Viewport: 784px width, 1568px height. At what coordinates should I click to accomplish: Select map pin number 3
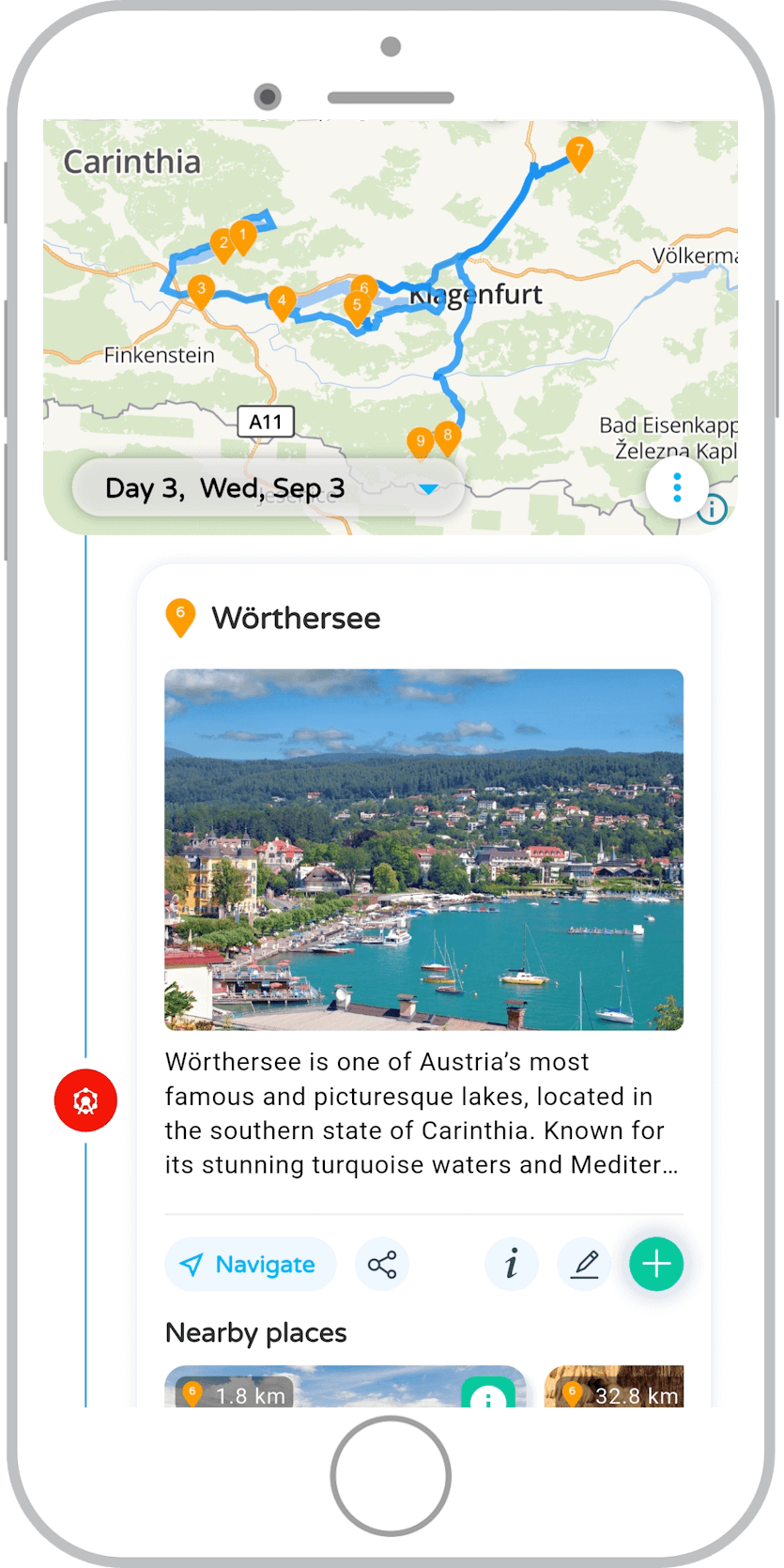coord(201,290)
